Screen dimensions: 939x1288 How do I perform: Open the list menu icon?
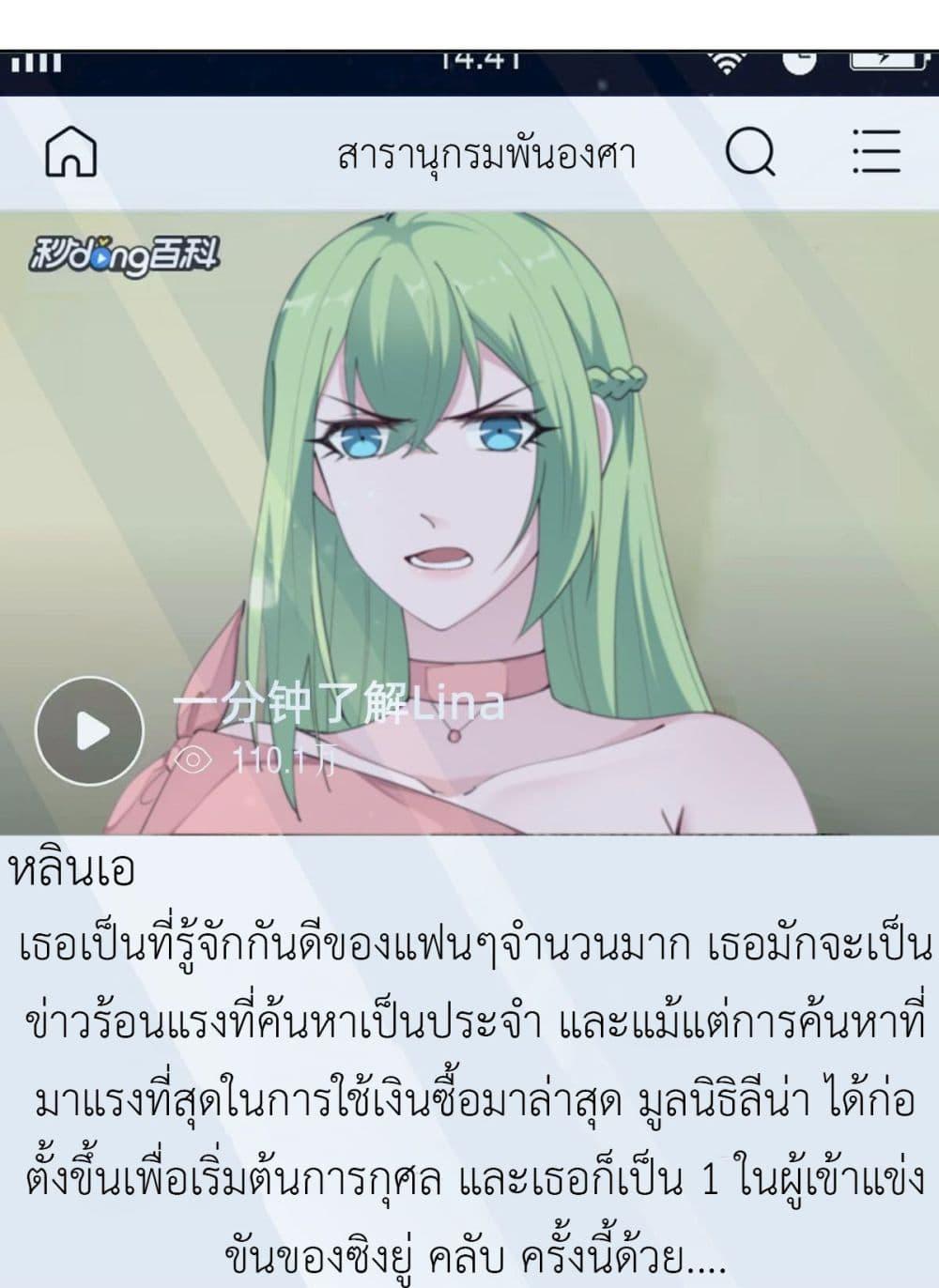point(876,152)
